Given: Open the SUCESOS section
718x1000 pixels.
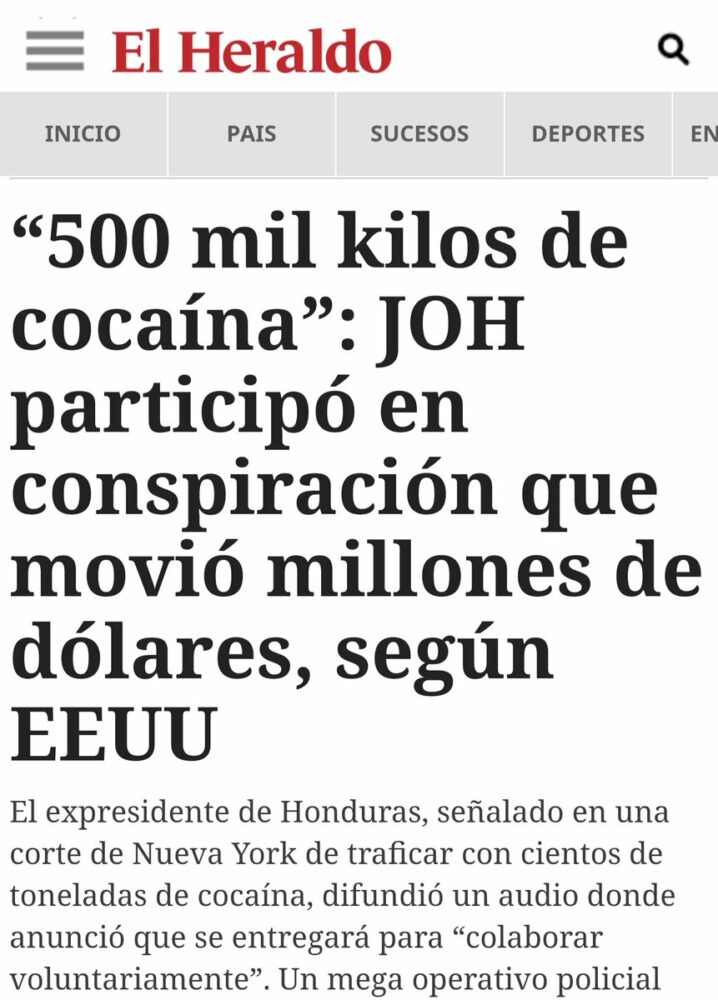Looking at the screenshot, I should tap(419, 134).
